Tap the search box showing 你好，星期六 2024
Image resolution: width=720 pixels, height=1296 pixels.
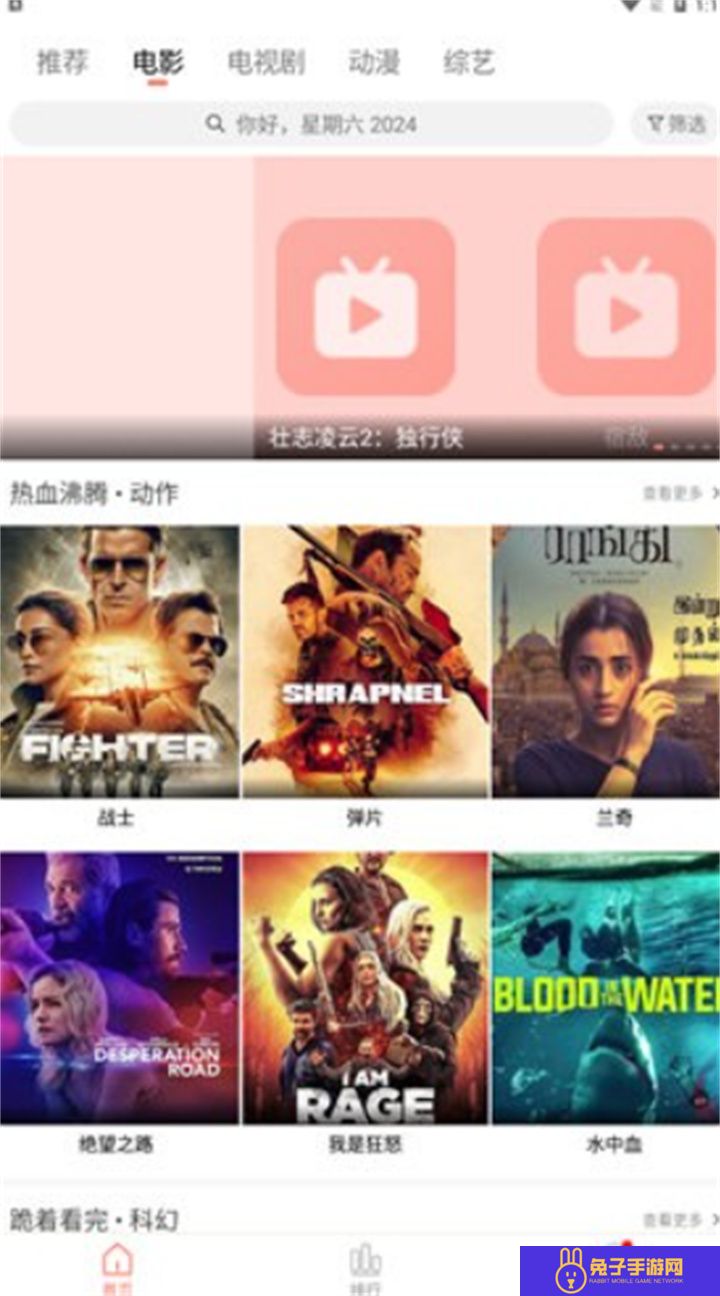(310, 124)
